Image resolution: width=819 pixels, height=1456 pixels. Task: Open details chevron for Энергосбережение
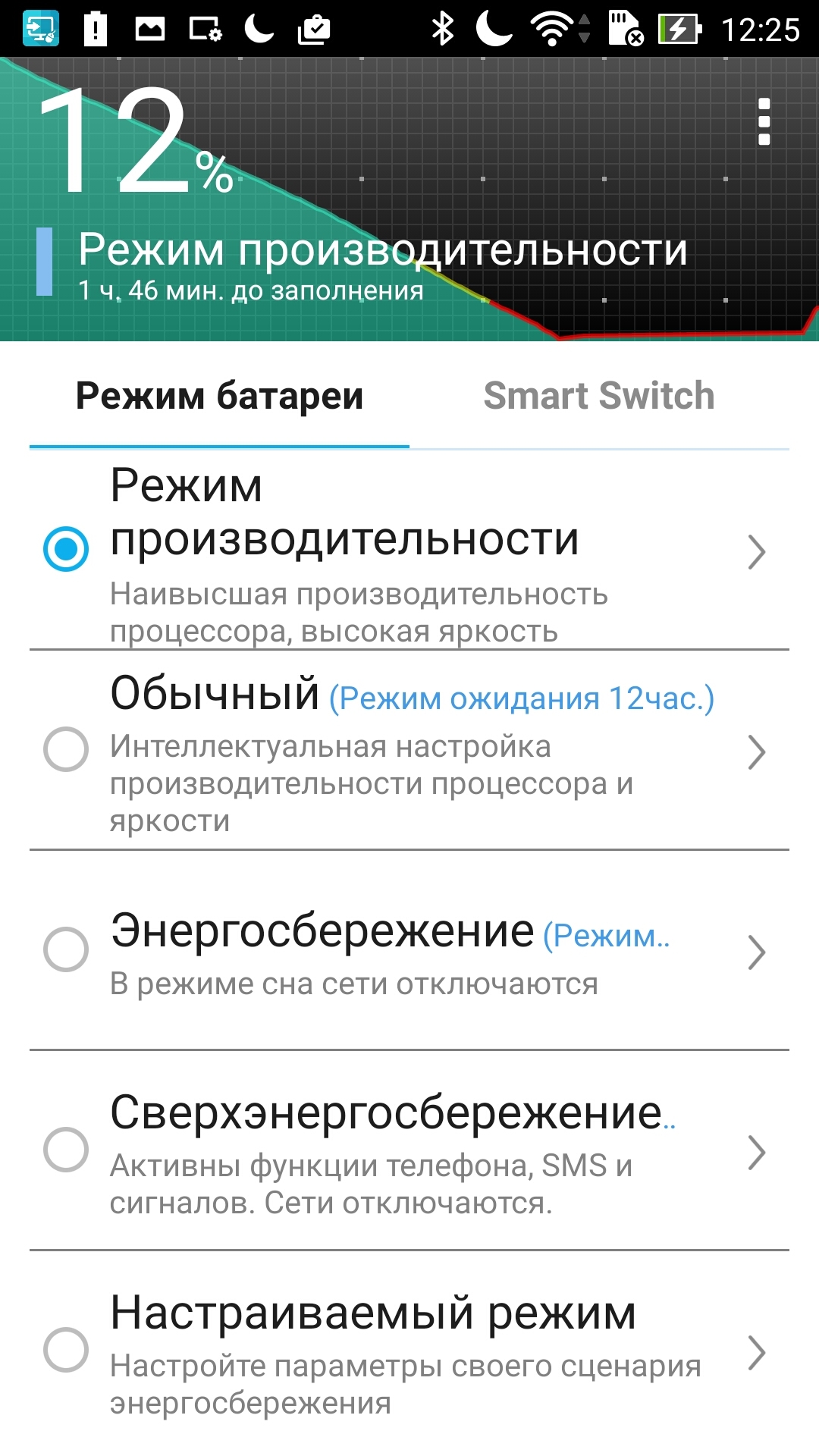point(756,952)
